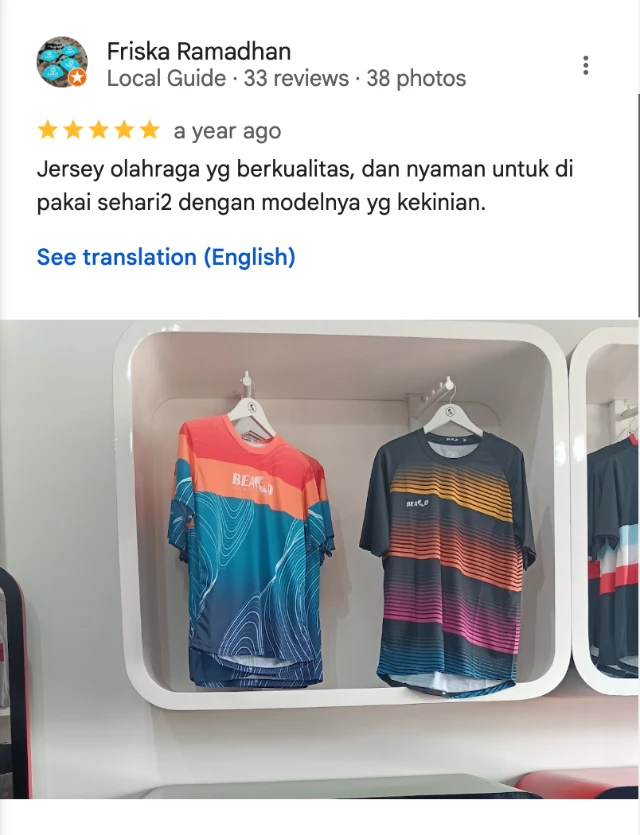Image resolution: width=640 pixels, height=835 pixels.
Task: Open Friska Ramadhan's profile picture
Action: pos(62,63)
